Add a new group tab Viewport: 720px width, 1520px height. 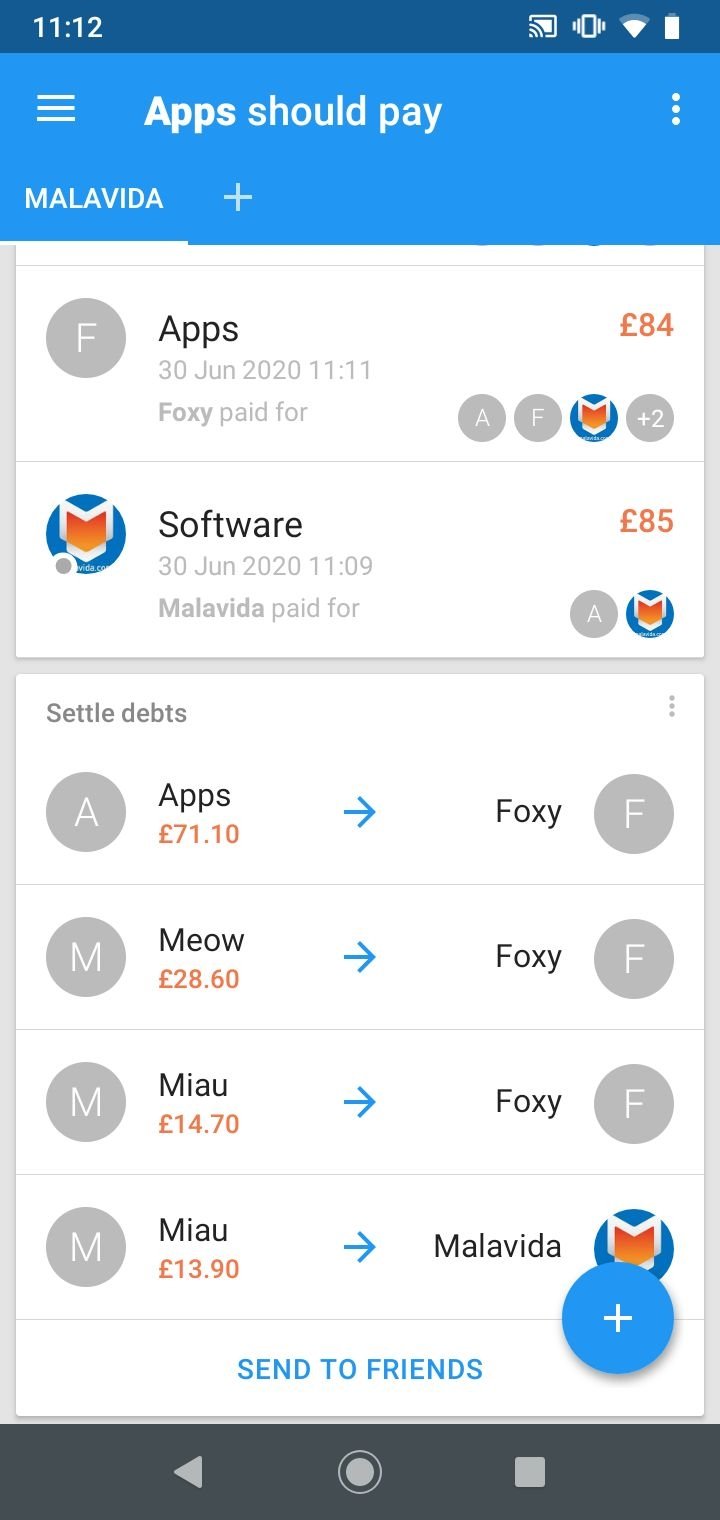(237, 198)
